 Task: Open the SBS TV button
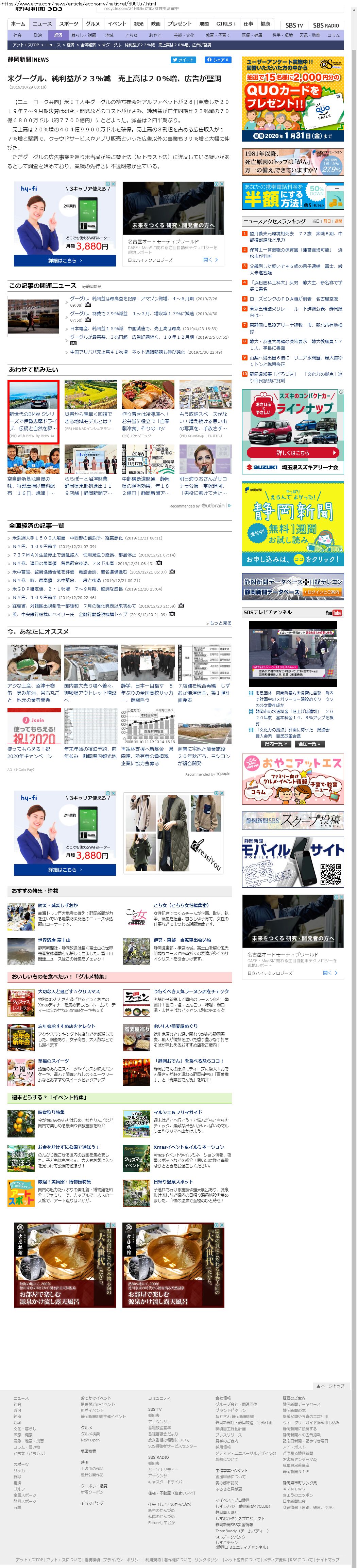pos(294,25)
